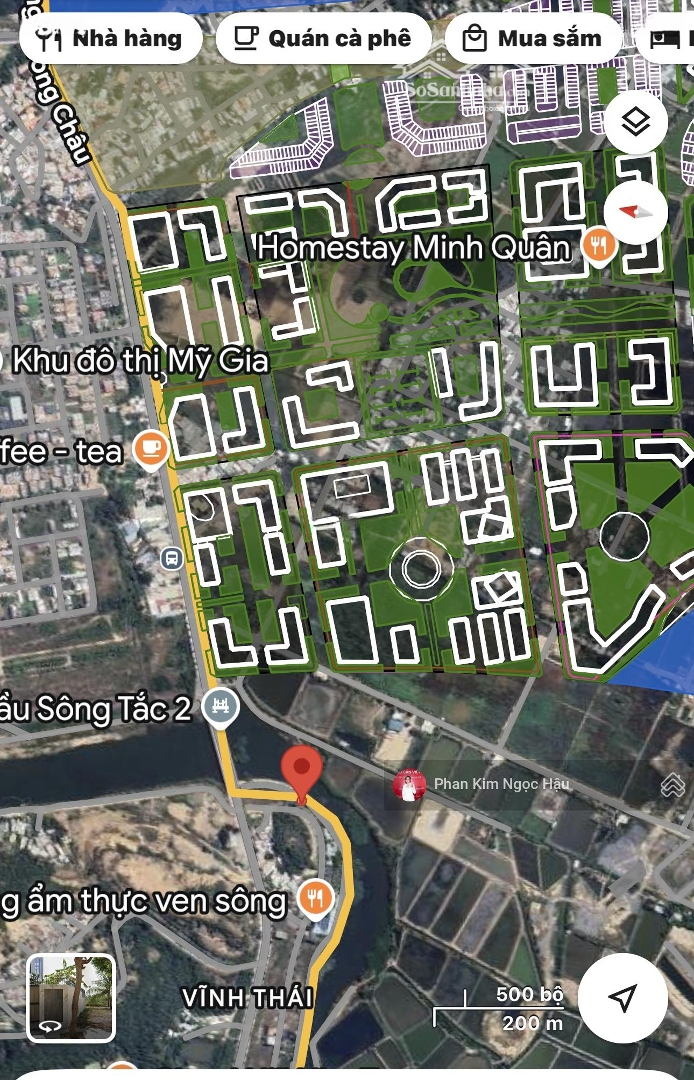The width and height of the screenshot is (694, 1080).
Task: Reset map orientation with compass
Action: (635, 212)
